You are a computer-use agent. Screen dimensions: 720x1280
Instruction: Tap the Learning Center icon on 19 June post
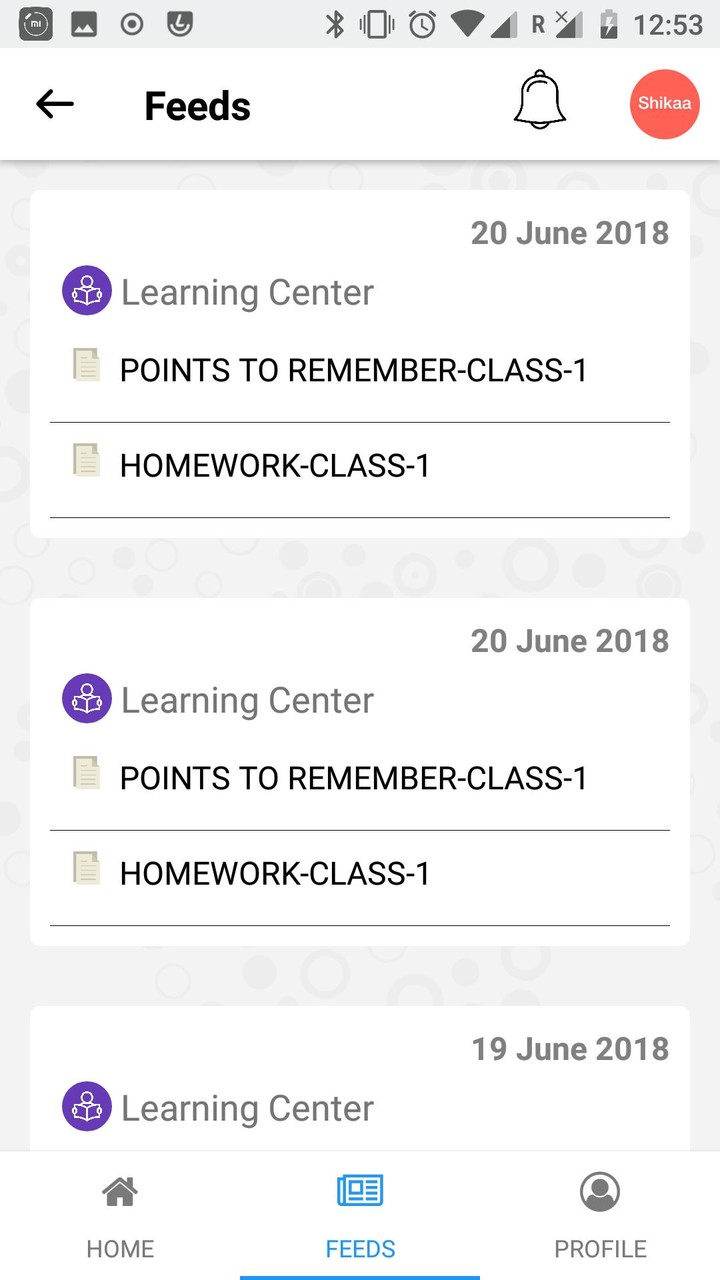coord(86,1107)
